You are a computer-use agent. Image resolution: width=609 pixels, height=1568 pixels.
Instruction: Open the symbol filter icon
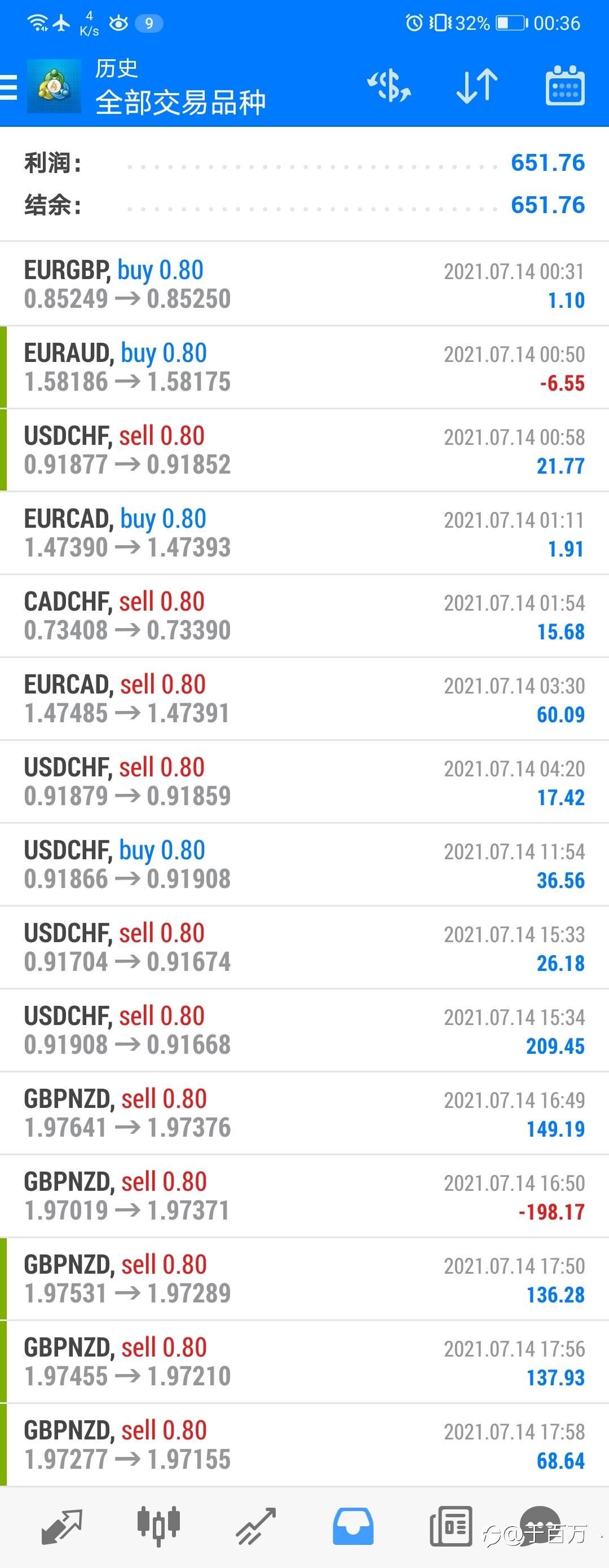point(389,86)
